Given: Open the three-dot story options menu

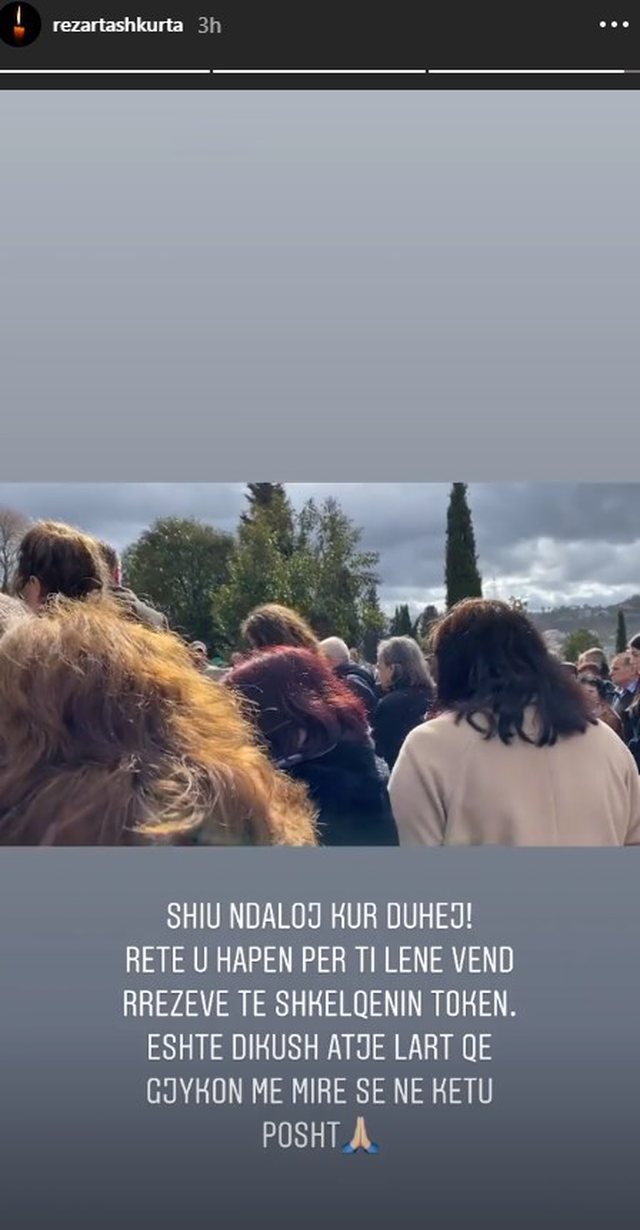Looking at the screenshot, I should 613,25.
